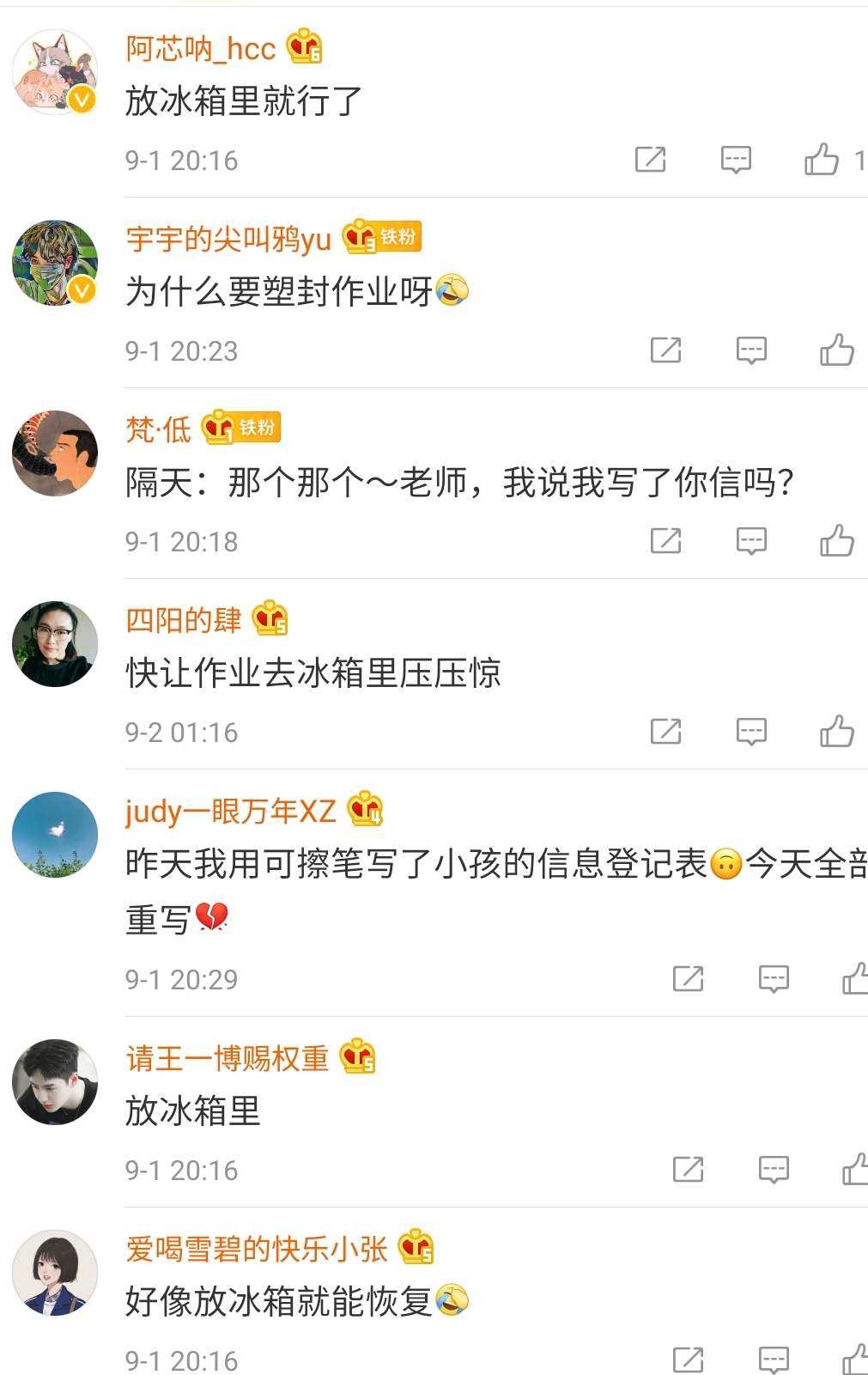Viewport: 868px width, 1375px height.
Task: Toggle the like on 请王一博赐权重's comment
Action: click(x=855, y=1168)
